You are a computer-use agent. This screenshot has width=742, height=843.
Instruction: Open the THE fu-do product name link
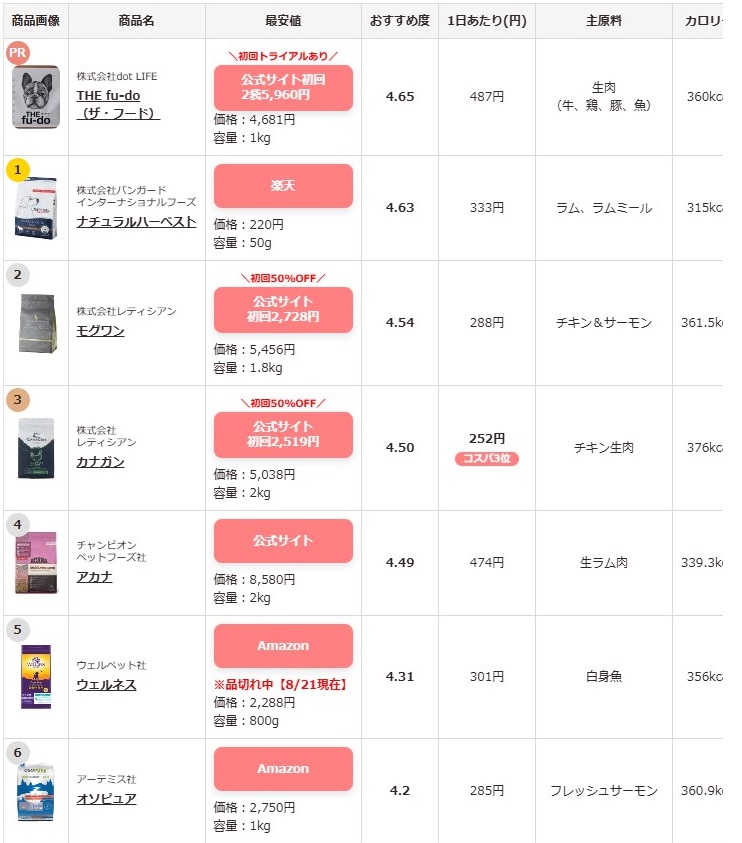click(118, 104)
